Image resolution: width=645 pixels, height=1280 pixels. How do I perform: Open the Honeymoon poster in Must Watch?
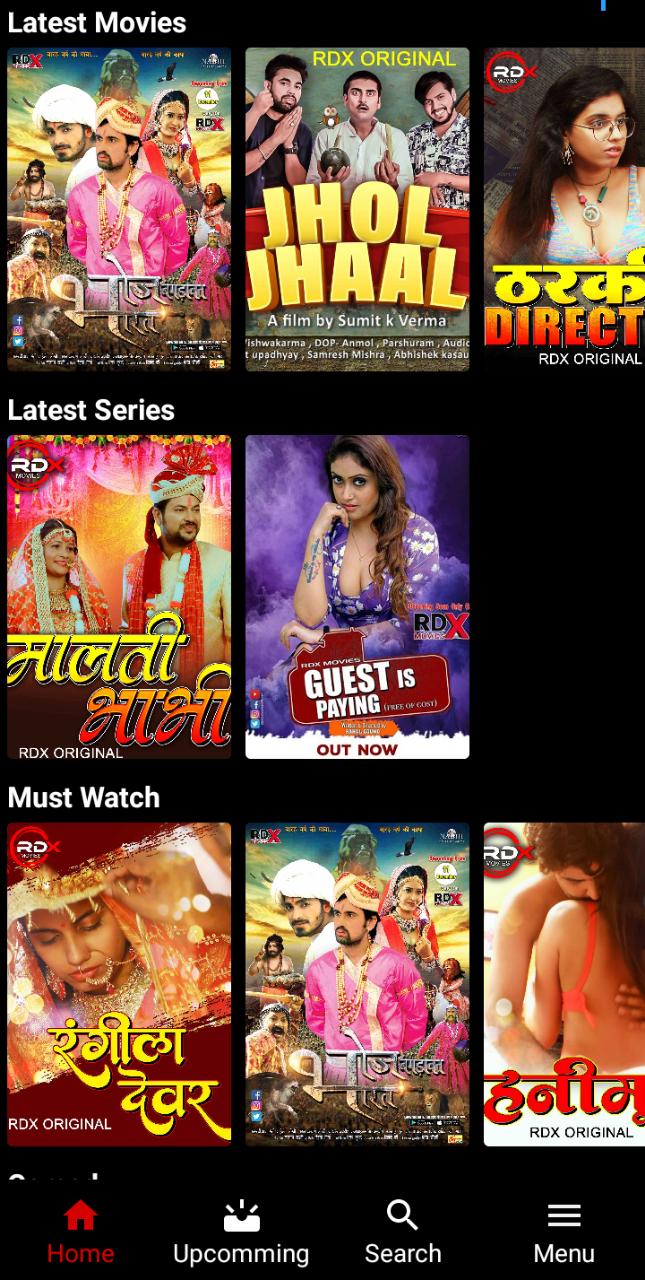(x=564, y=984)
